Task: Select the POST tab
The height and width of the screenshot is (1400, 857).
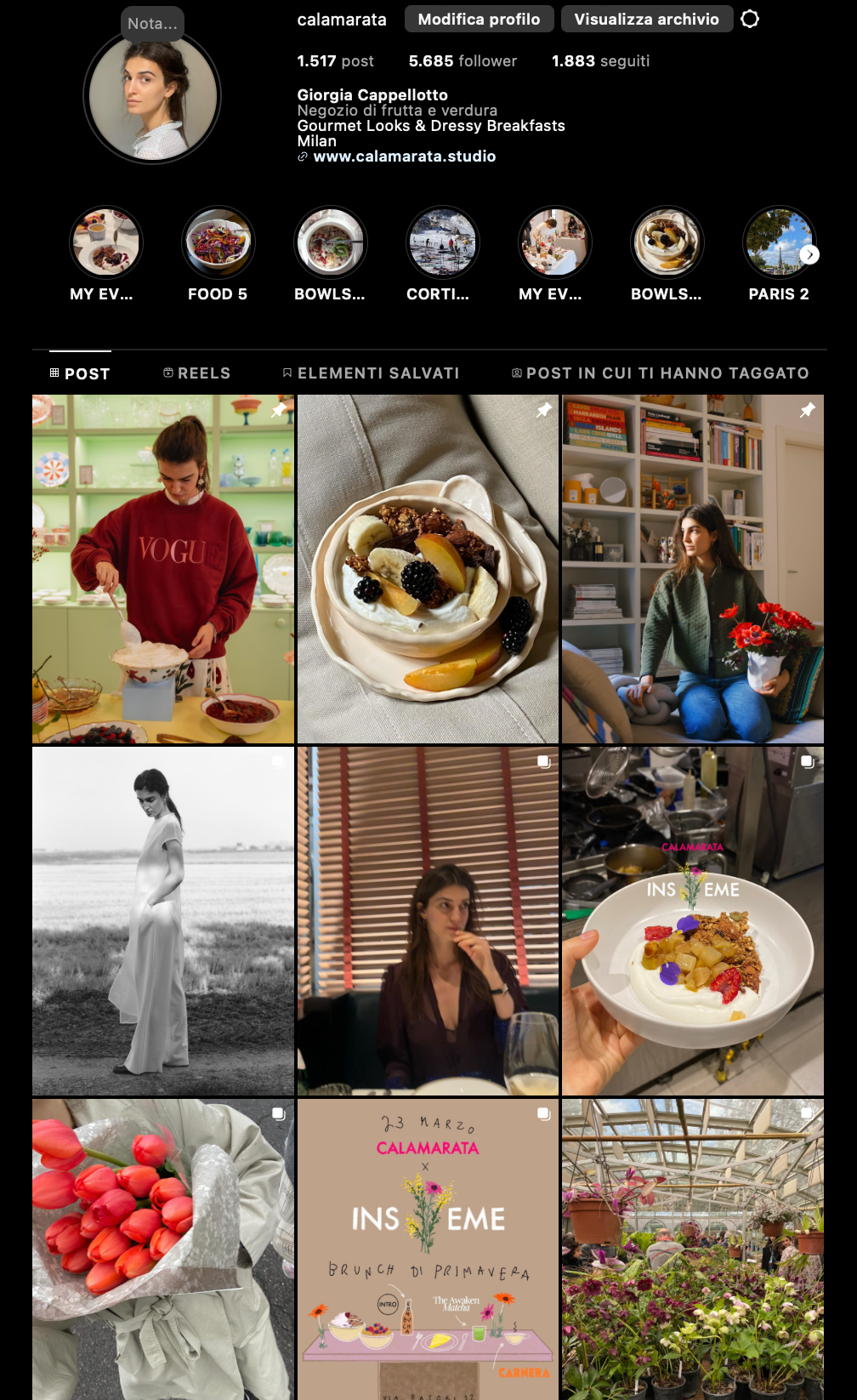Action: (x=80, y=373)
